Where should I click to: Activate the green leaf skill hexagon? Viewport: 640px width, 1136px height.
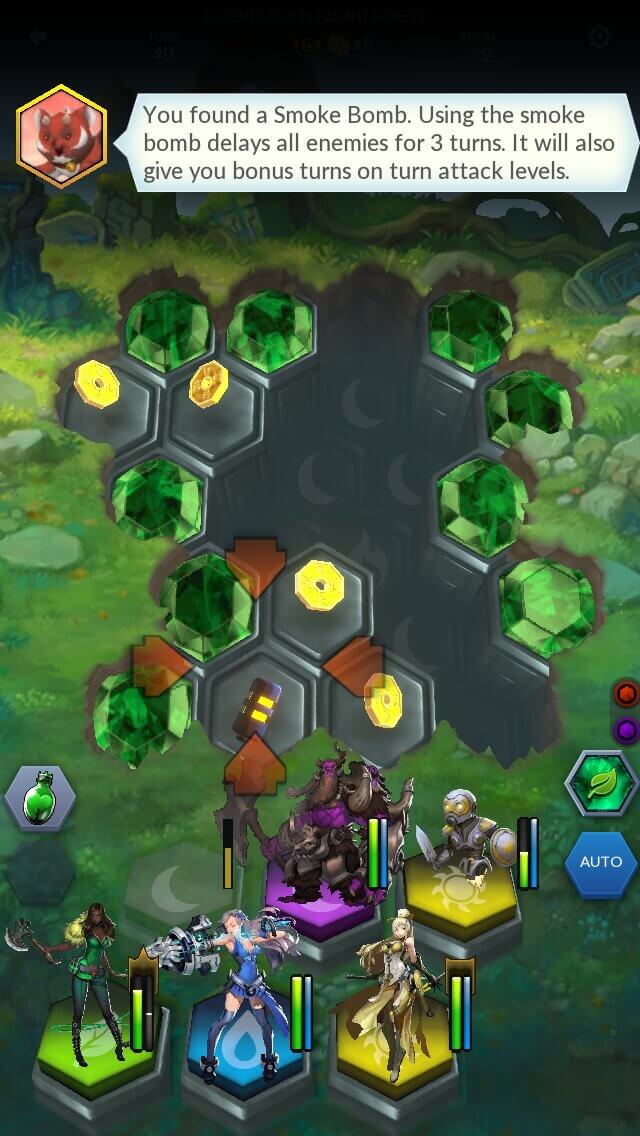click(601, 785)
